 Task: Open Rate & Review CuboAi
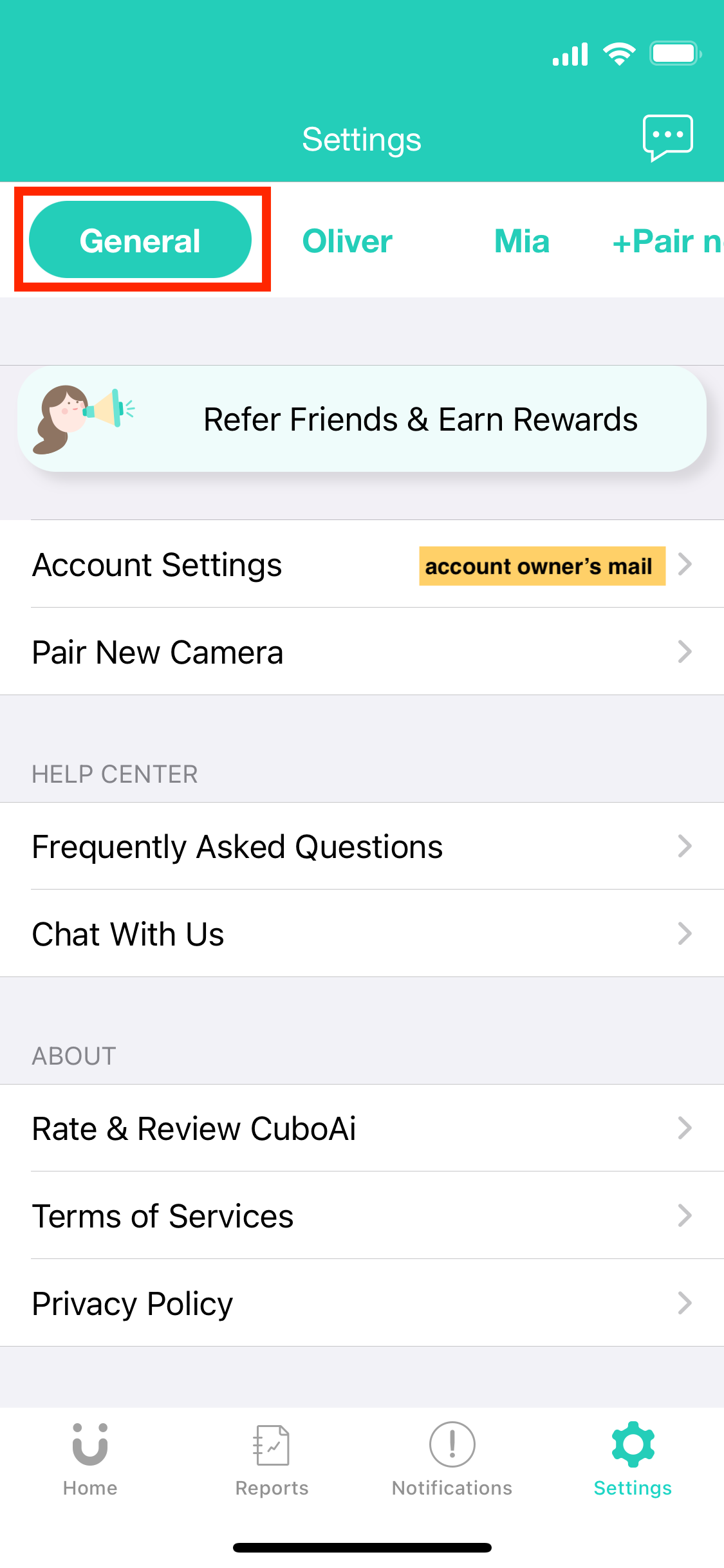coord(362,1128)
